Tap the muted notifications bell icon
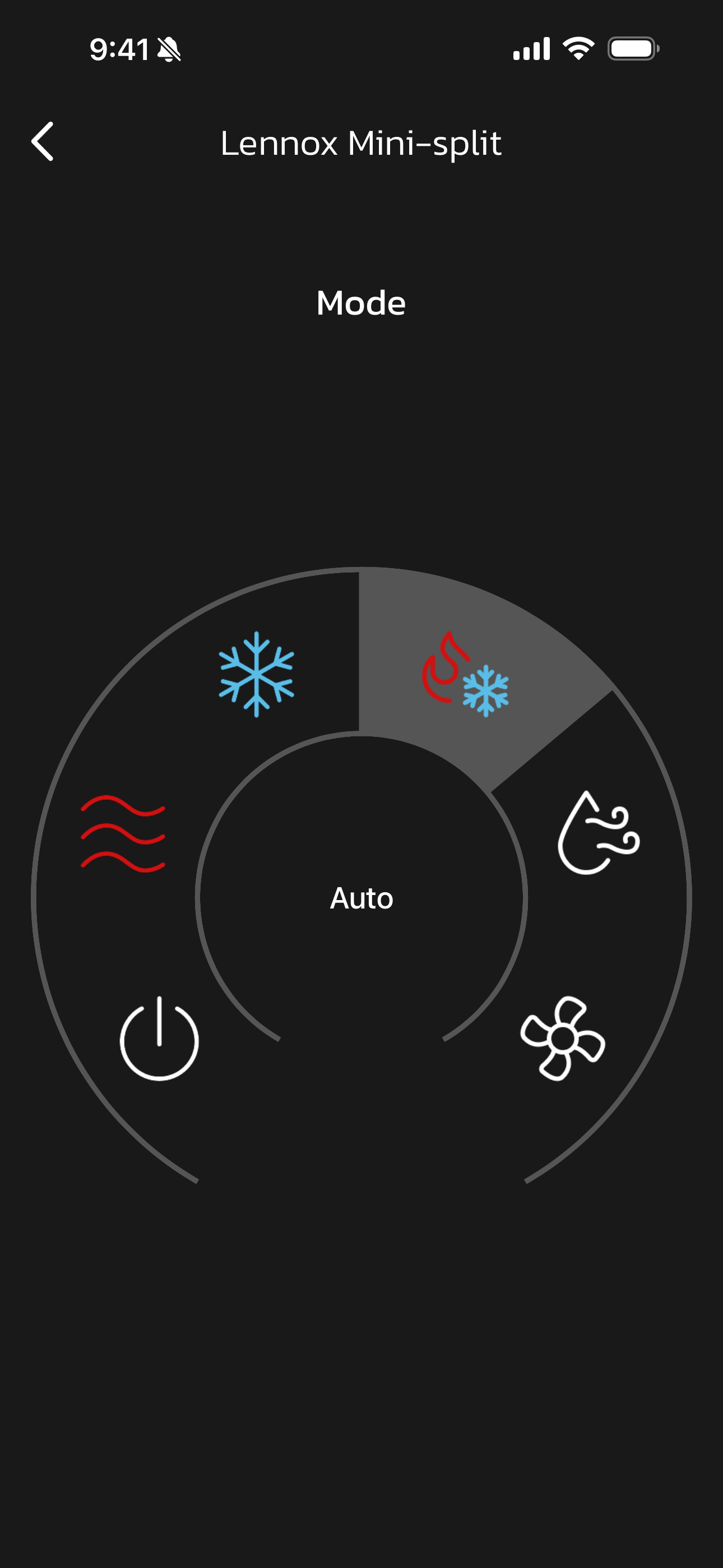This screenshot has width=723, height=1568. point(169,50)
